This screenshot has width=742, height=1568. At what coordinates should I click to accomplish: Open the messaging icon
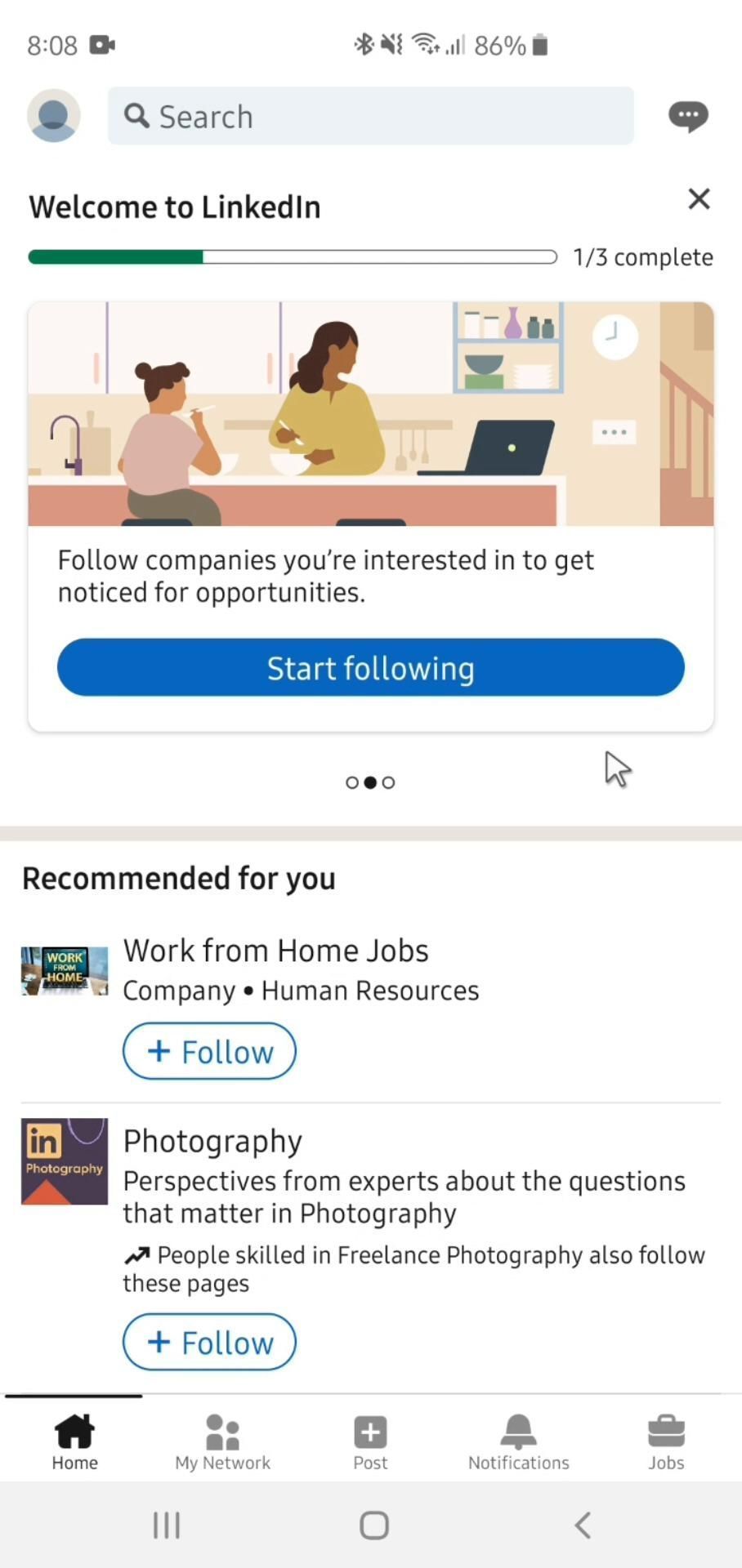pyautogui.click(x=688, y=116)
